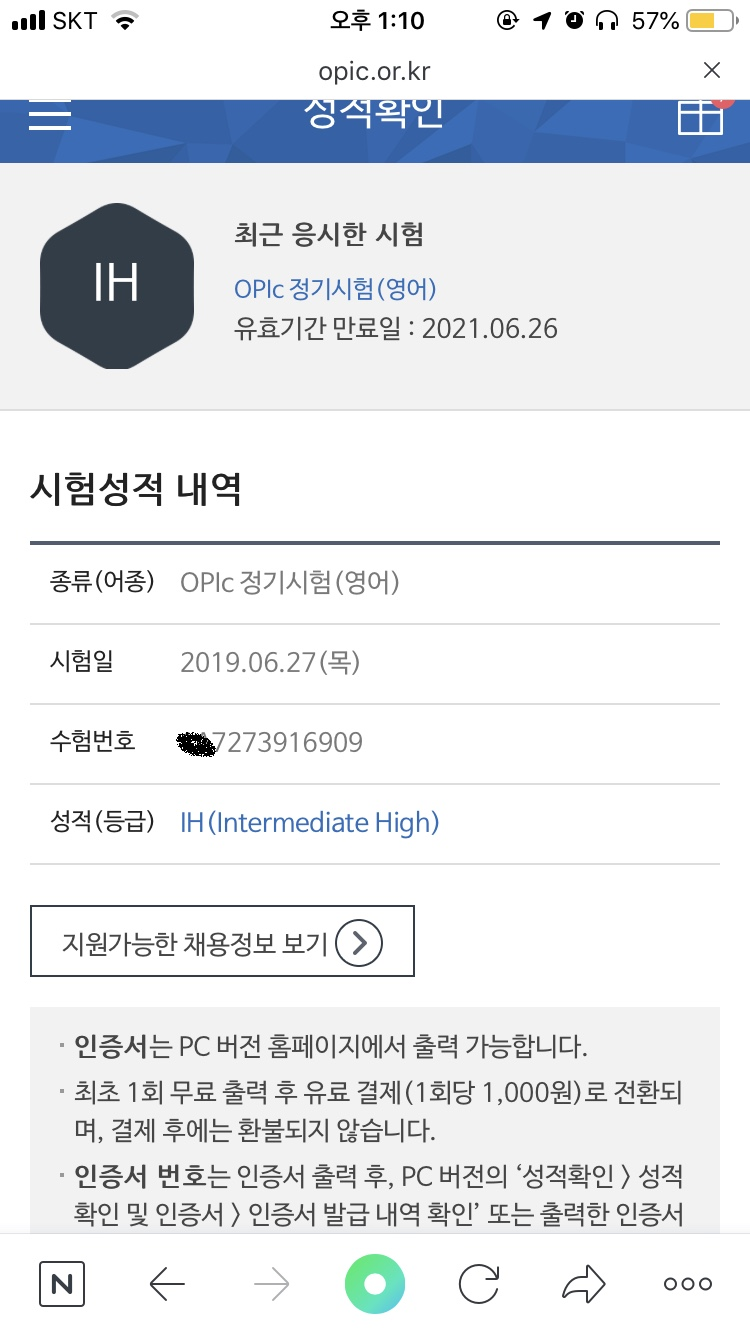
Task: Close the opic.or.kr browser page
Action: [712, 70]
